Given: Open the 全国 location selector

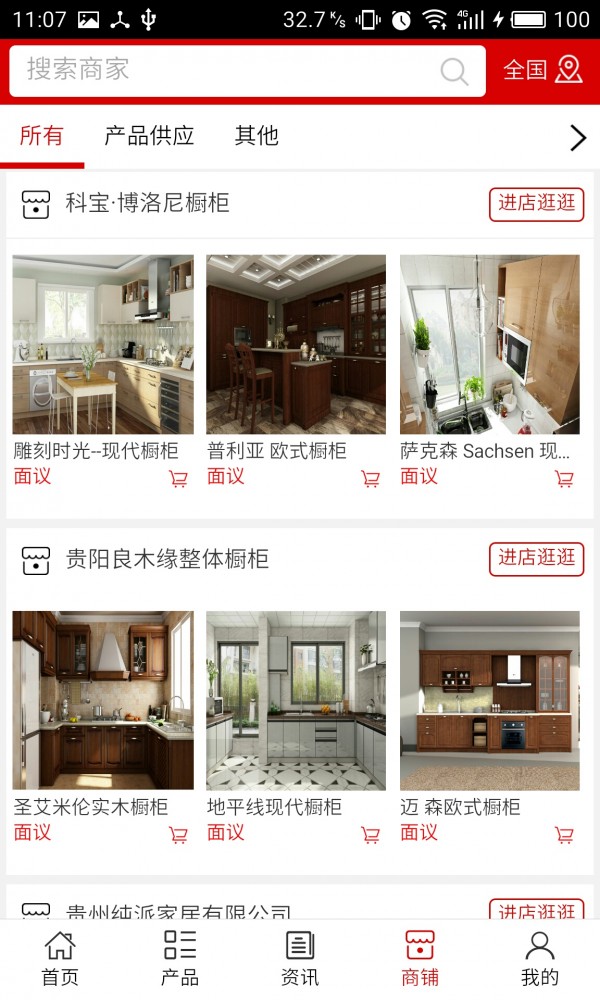Looking at the screenshot, I should coord(542,70).
